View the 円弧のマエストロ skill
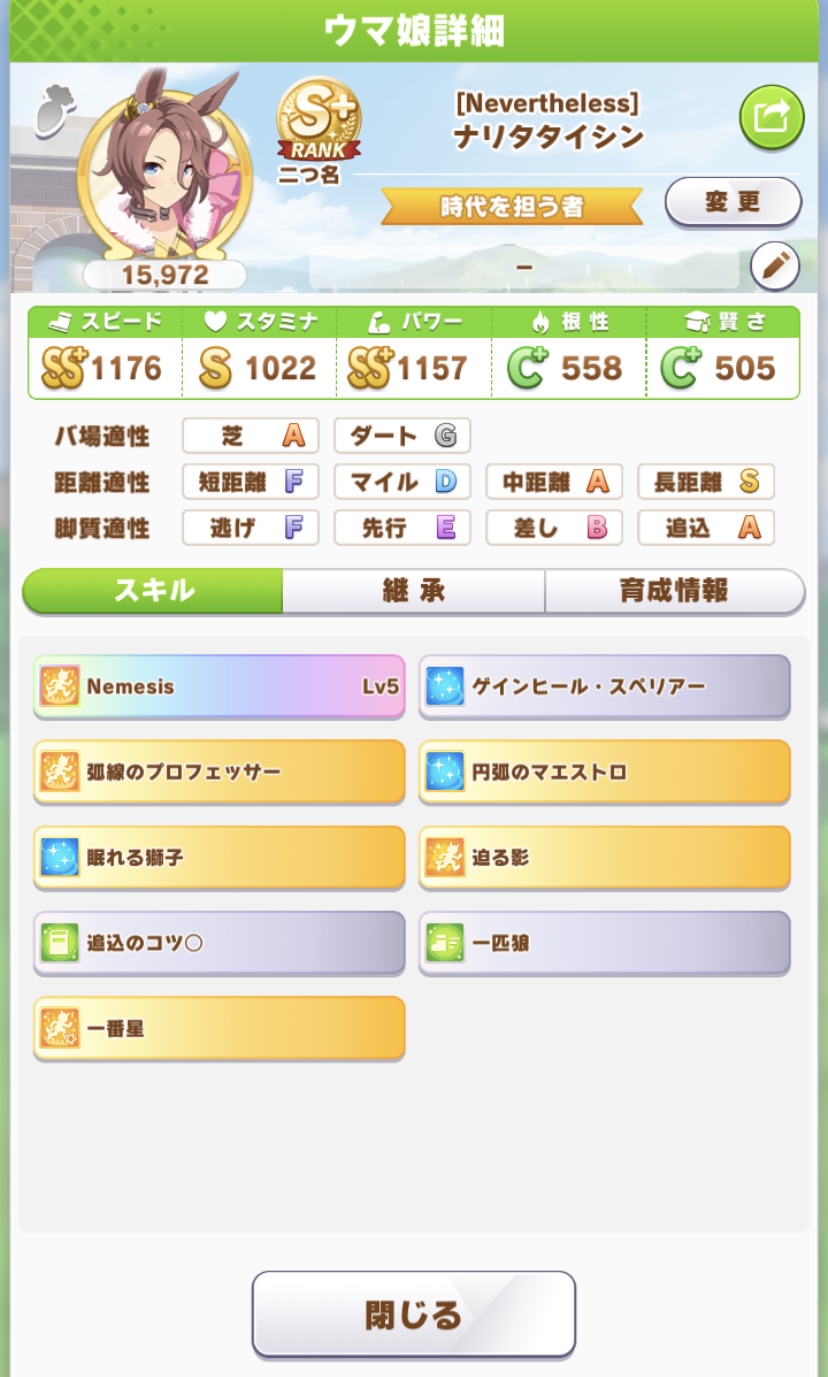The image size is (828, 1377). [604, 772]
